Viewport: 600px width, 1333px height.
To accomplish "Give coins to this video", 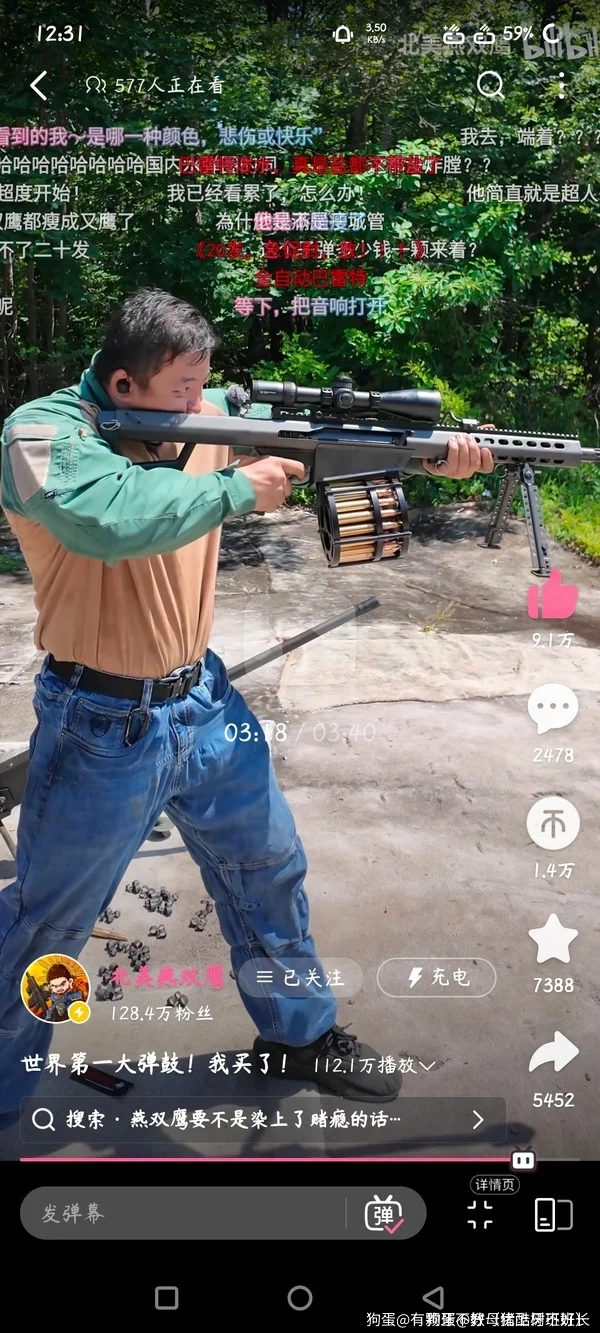I will coord(552,824).
